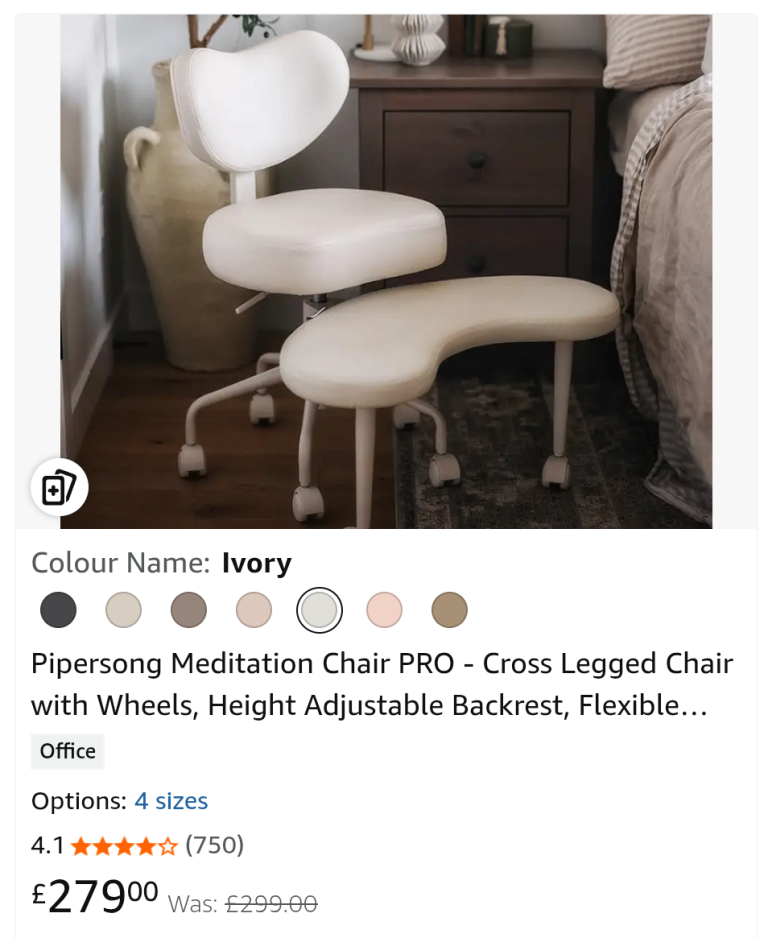Pick the taupe colour swatch
Screen dimensions: 768x938
coord(189,610)
